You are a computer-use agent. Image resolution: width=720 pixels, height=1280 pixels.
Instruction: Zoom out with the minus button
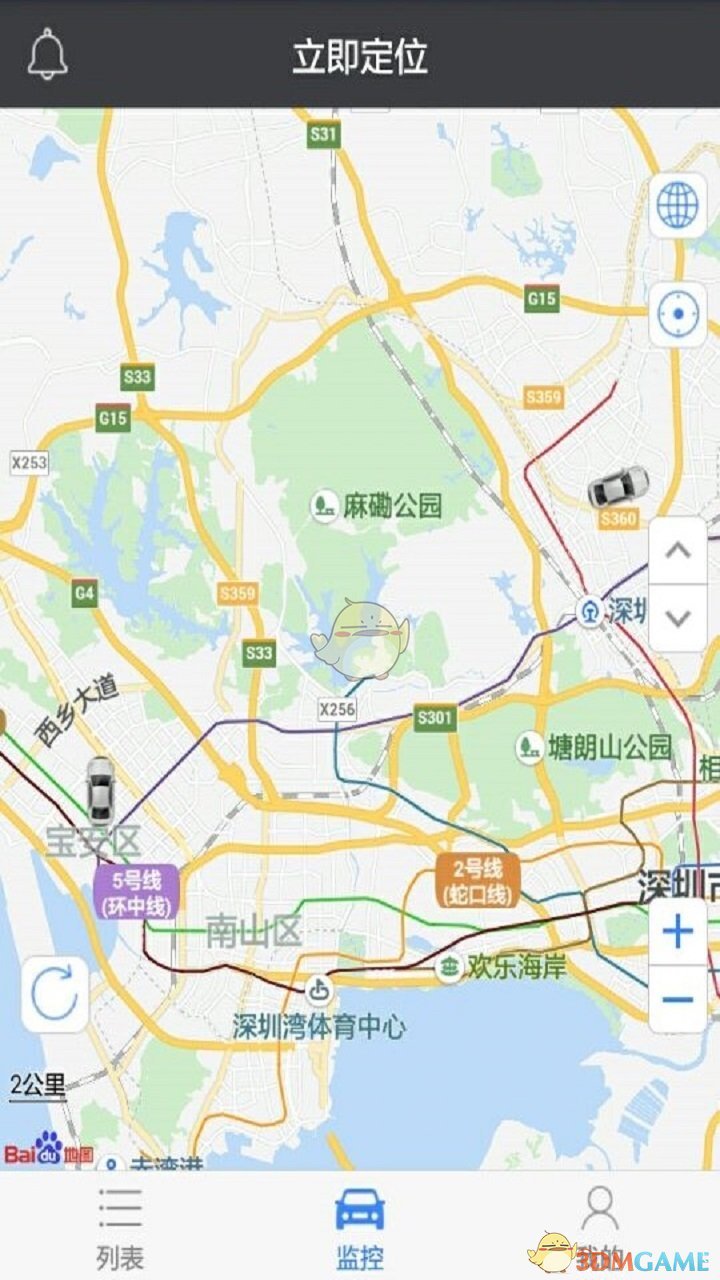pyautogui.click(x=677, y=999)
